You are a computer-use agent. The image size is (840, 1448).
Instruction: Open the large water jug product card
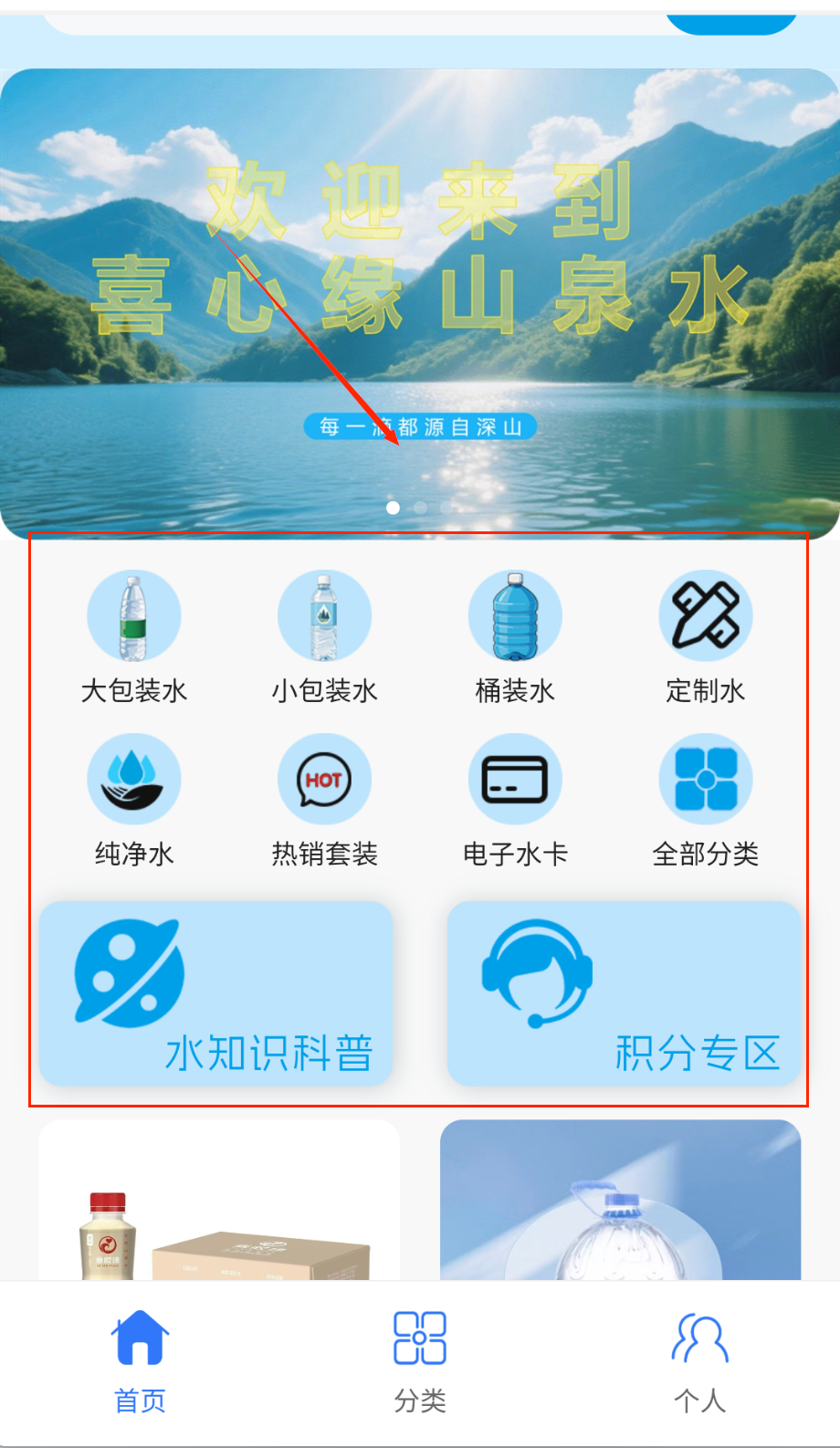(x=620, y=1201)
